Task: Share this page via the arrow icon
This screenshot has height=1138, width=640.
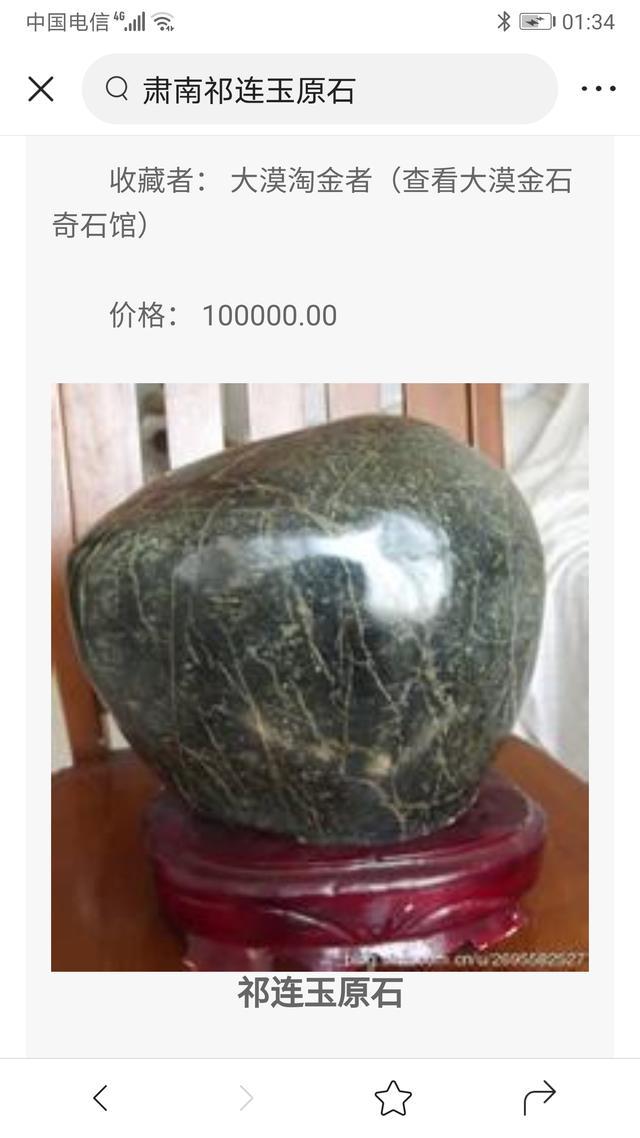Action: coord(539,1098)
